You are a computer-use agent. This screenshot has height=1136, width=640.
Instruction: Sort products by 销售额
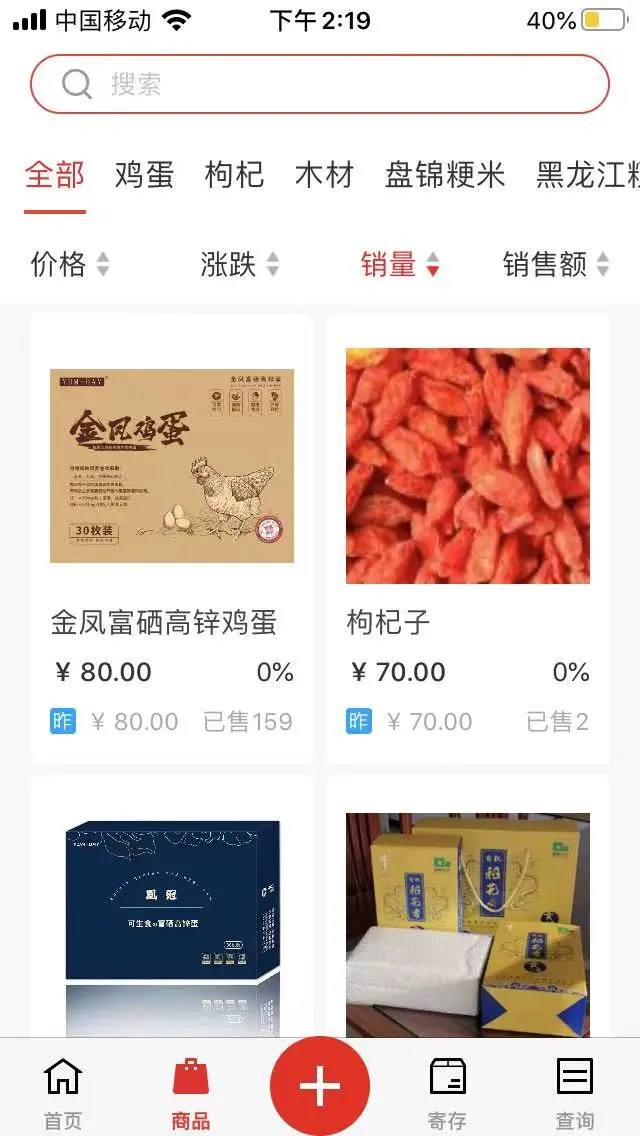[556, 264]
